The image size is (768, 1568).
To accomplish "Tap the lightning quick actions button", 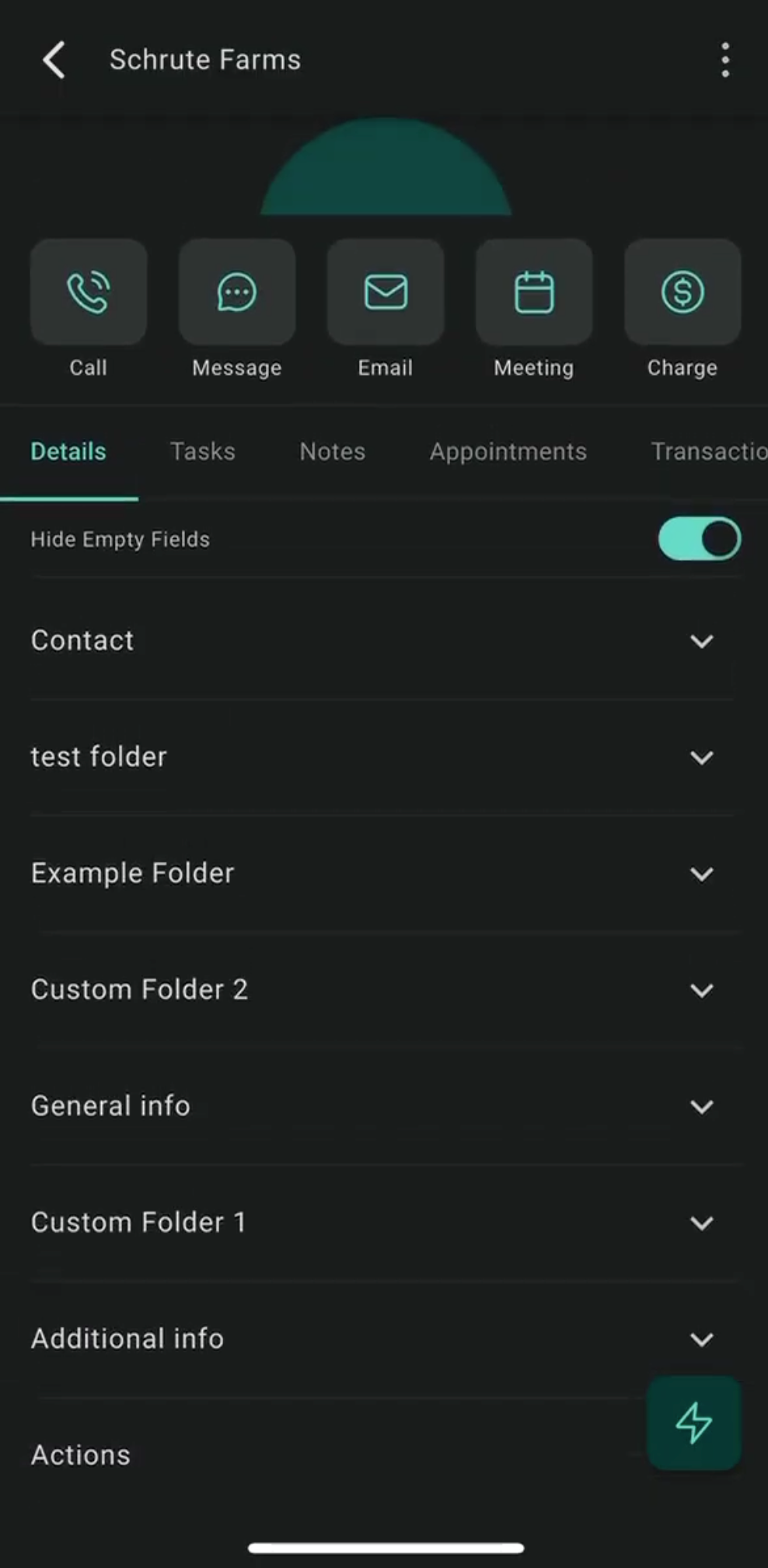I will 693,1423.
